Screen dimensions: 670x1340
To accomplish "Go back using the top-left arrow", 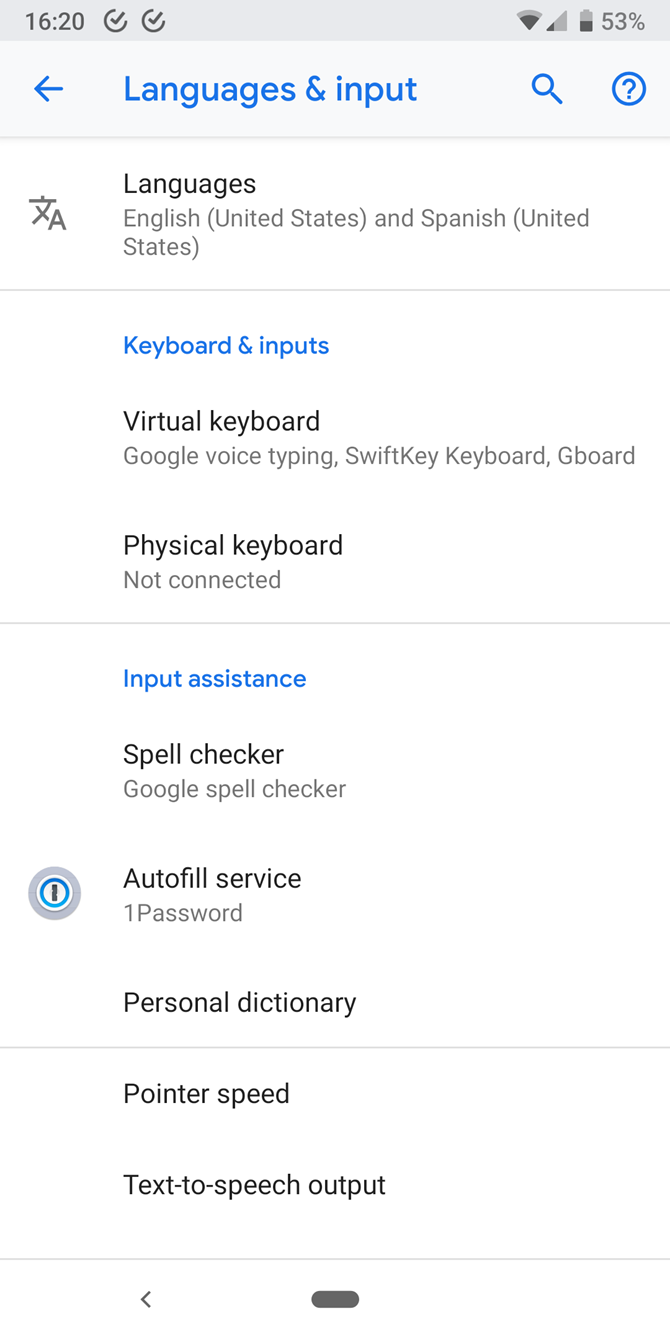I will (x=48, y=89).
